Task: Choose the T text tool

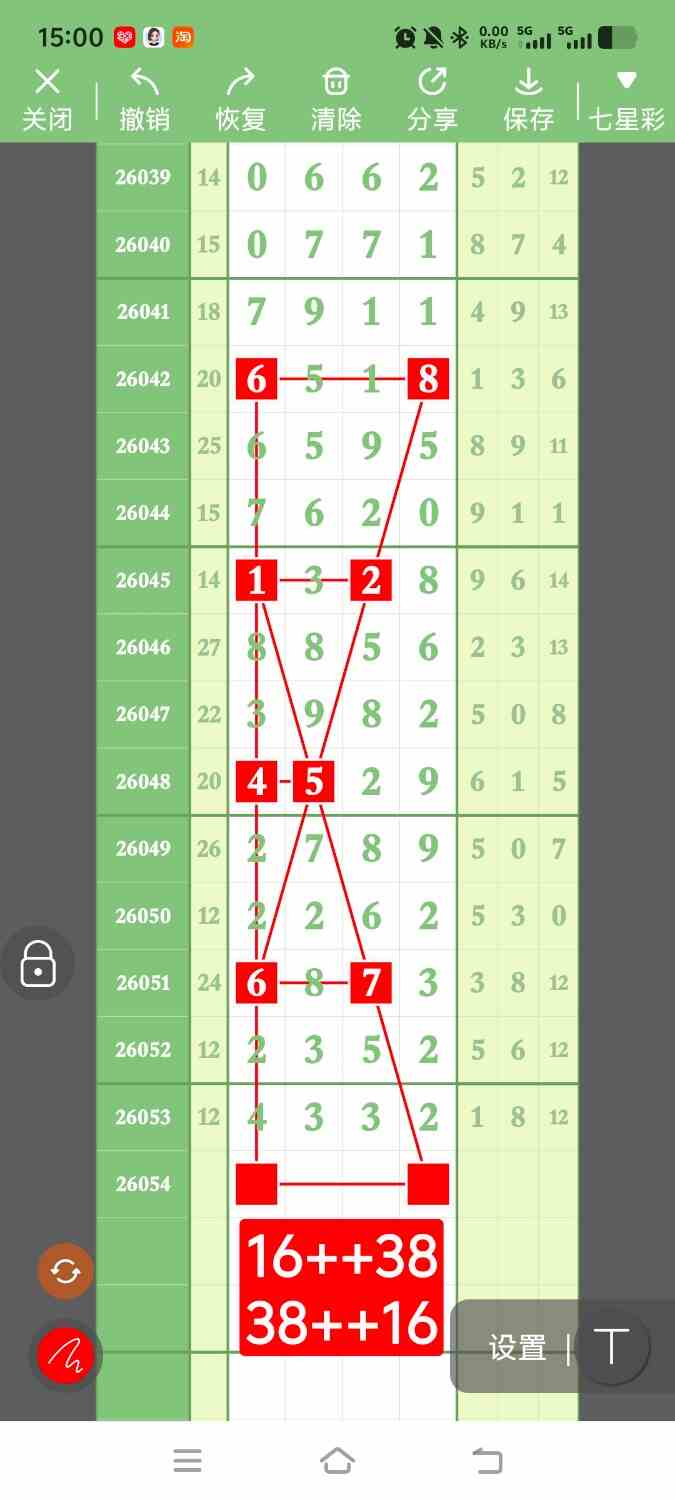Action: (x=612, y=1347)
